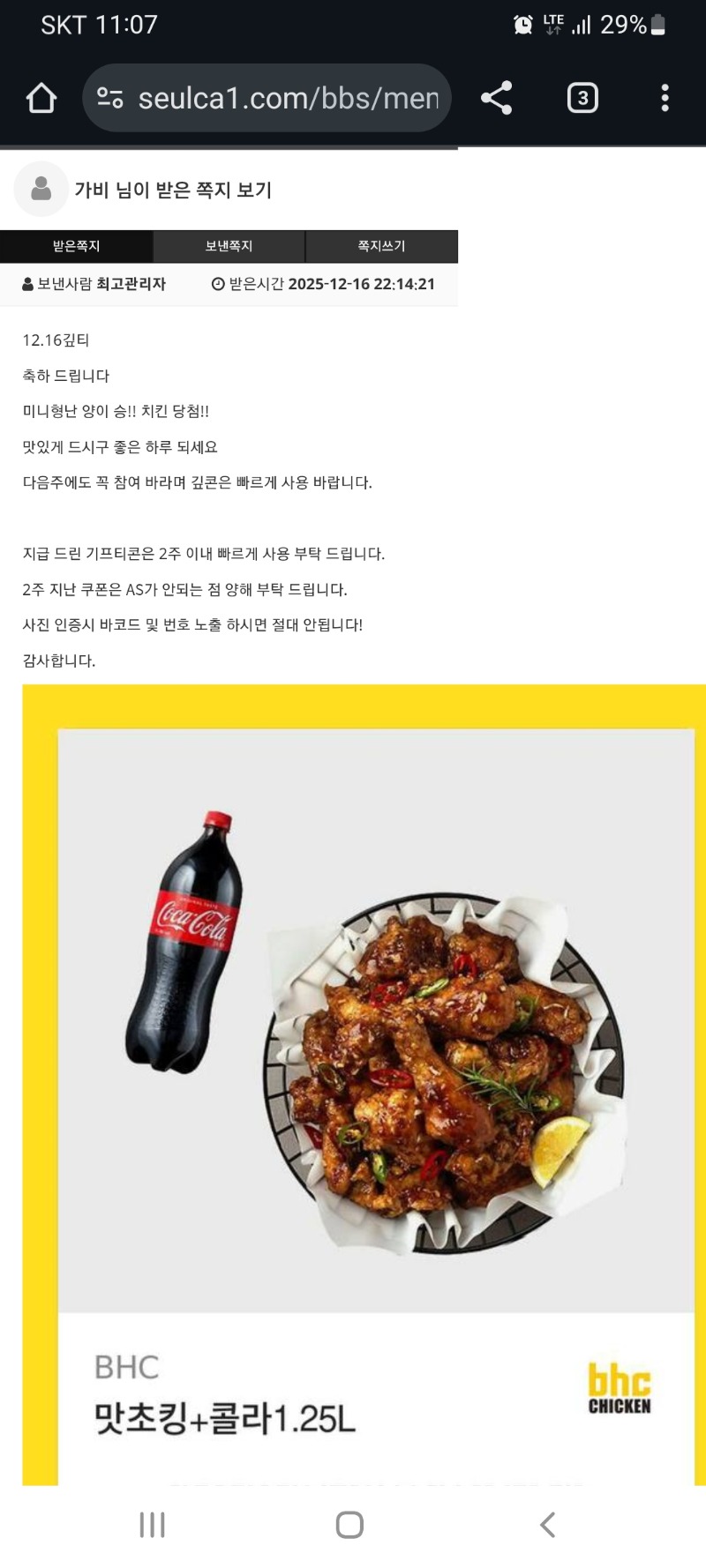Switch to the 받은쪽지 tab
The image size is (706, 1568).
(x=77, y=246)
